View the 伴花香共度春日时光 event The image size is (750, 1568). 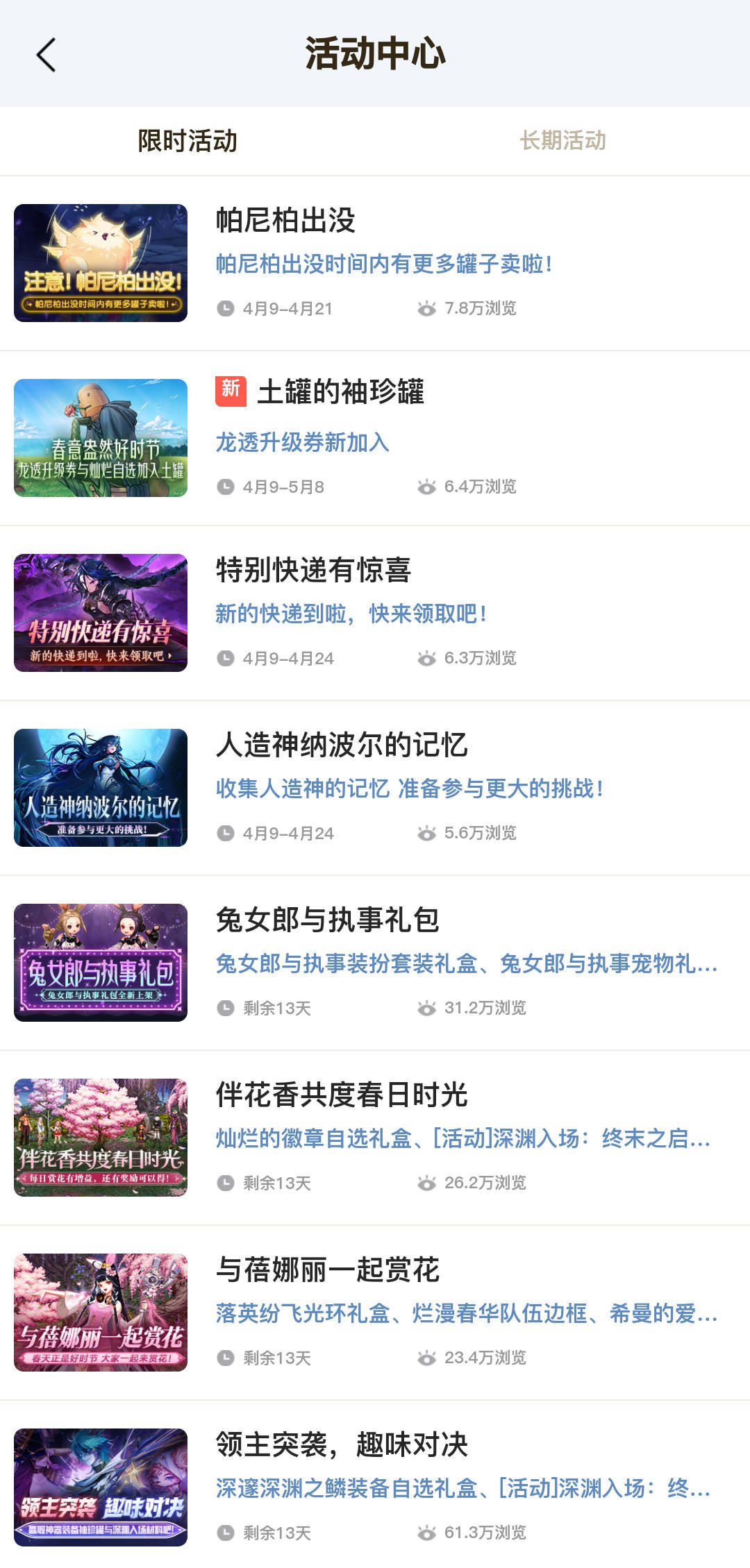pyautogui.click(x=375, y=1138)
